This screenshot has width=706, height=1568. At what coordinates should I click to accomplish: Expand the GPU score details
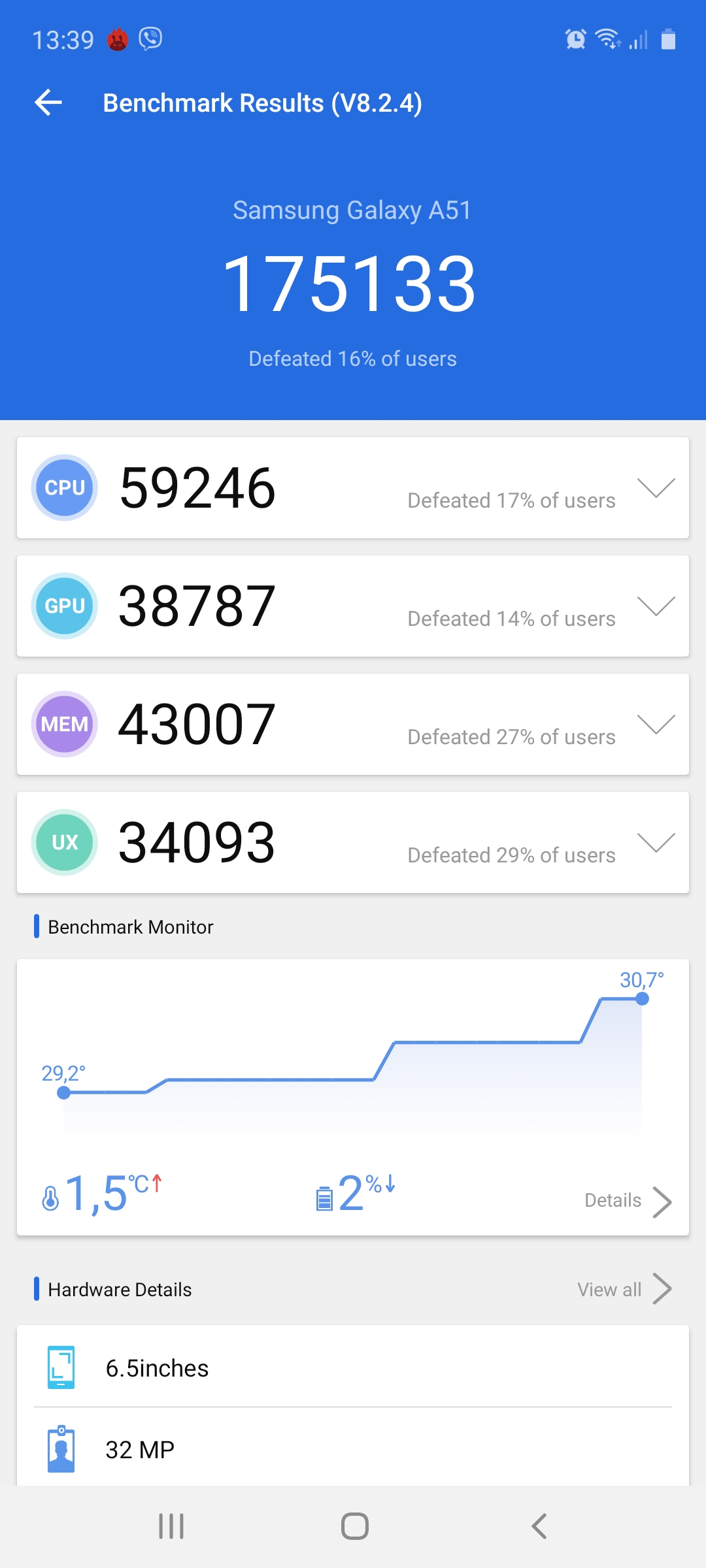click(656, 606)
